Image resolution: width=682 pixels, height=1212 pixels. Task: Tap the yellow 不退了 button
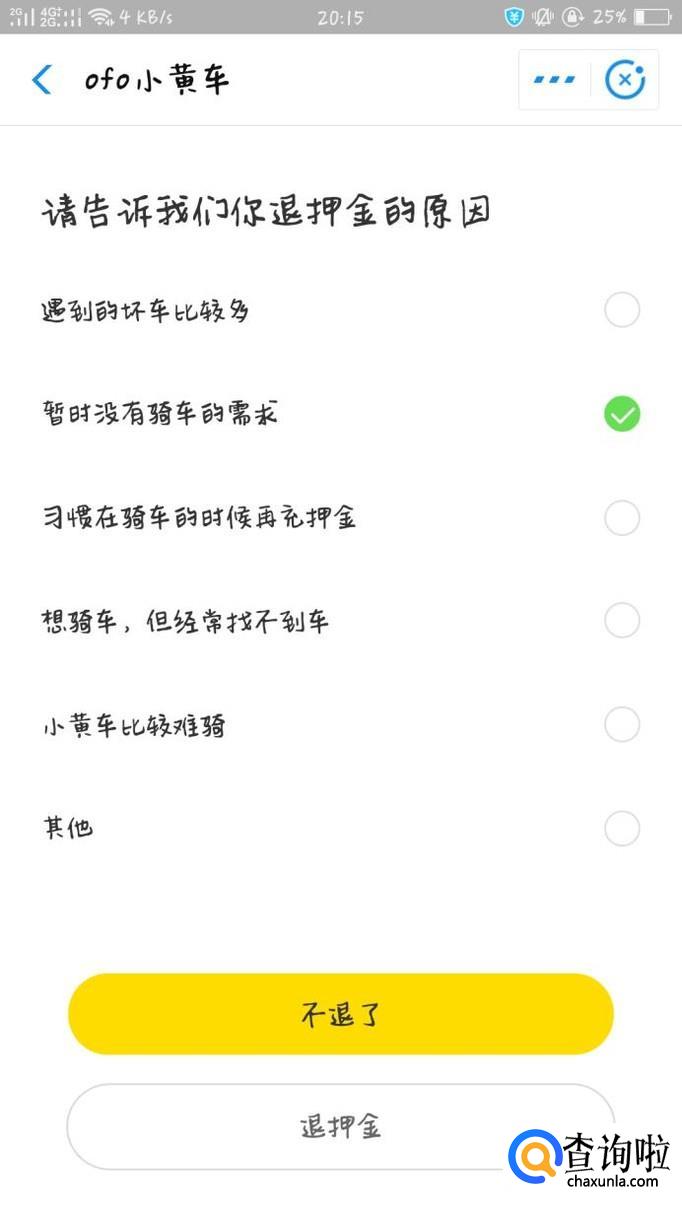[x=340, y=1014]
